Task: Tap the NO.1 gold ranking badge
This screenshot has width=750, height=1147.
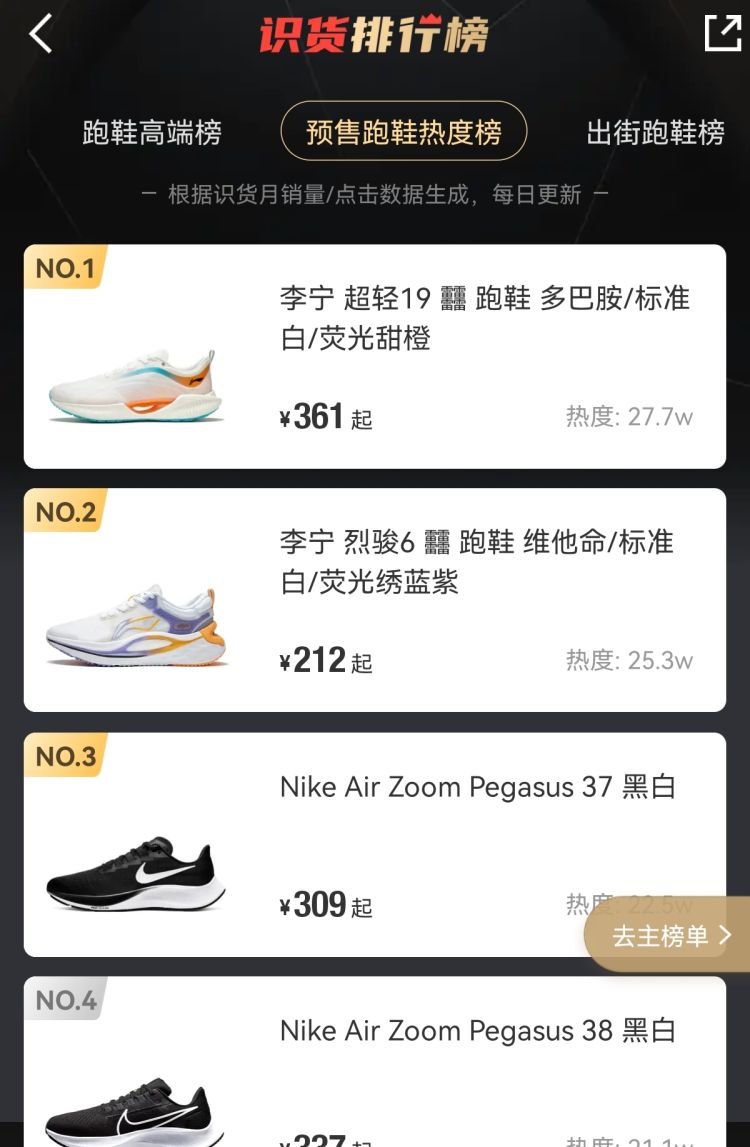Action: pyautogui.click(x=64, y=266)
